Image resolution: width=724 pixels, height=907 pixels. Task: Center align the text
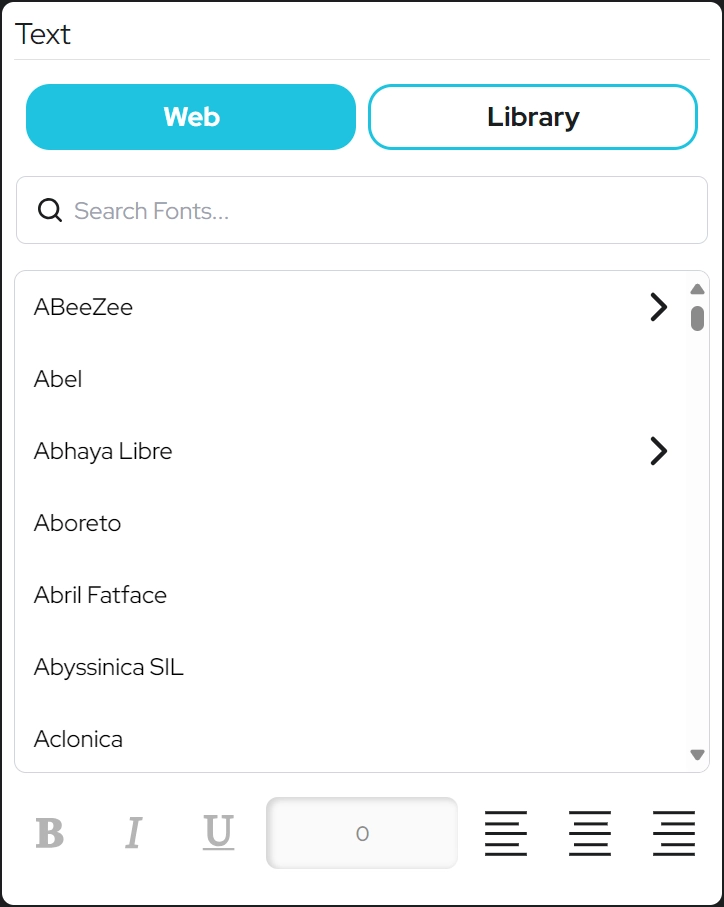590,833
